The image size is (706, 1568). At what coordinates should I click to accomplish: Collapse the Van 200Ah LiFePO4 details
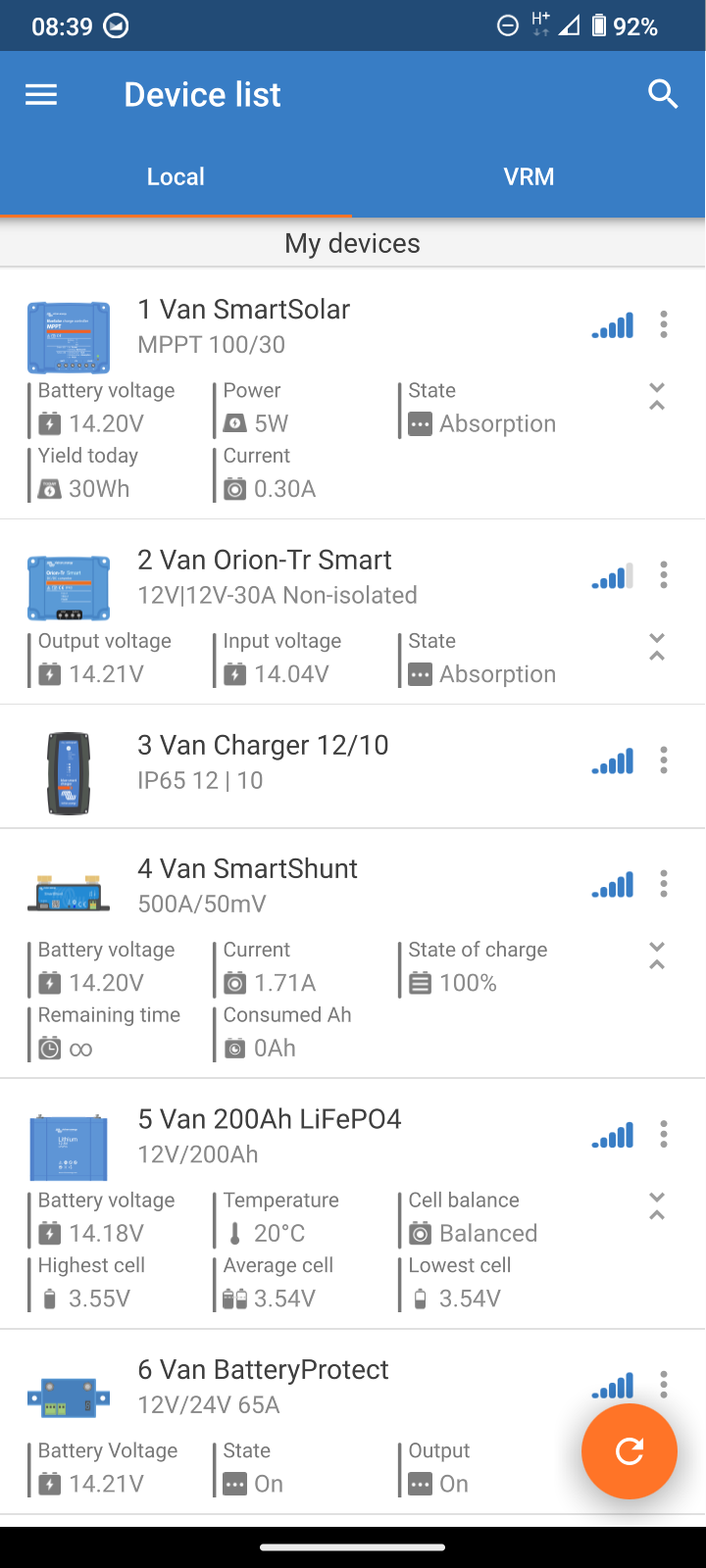pyautogui.click(x=657, y=1206)
